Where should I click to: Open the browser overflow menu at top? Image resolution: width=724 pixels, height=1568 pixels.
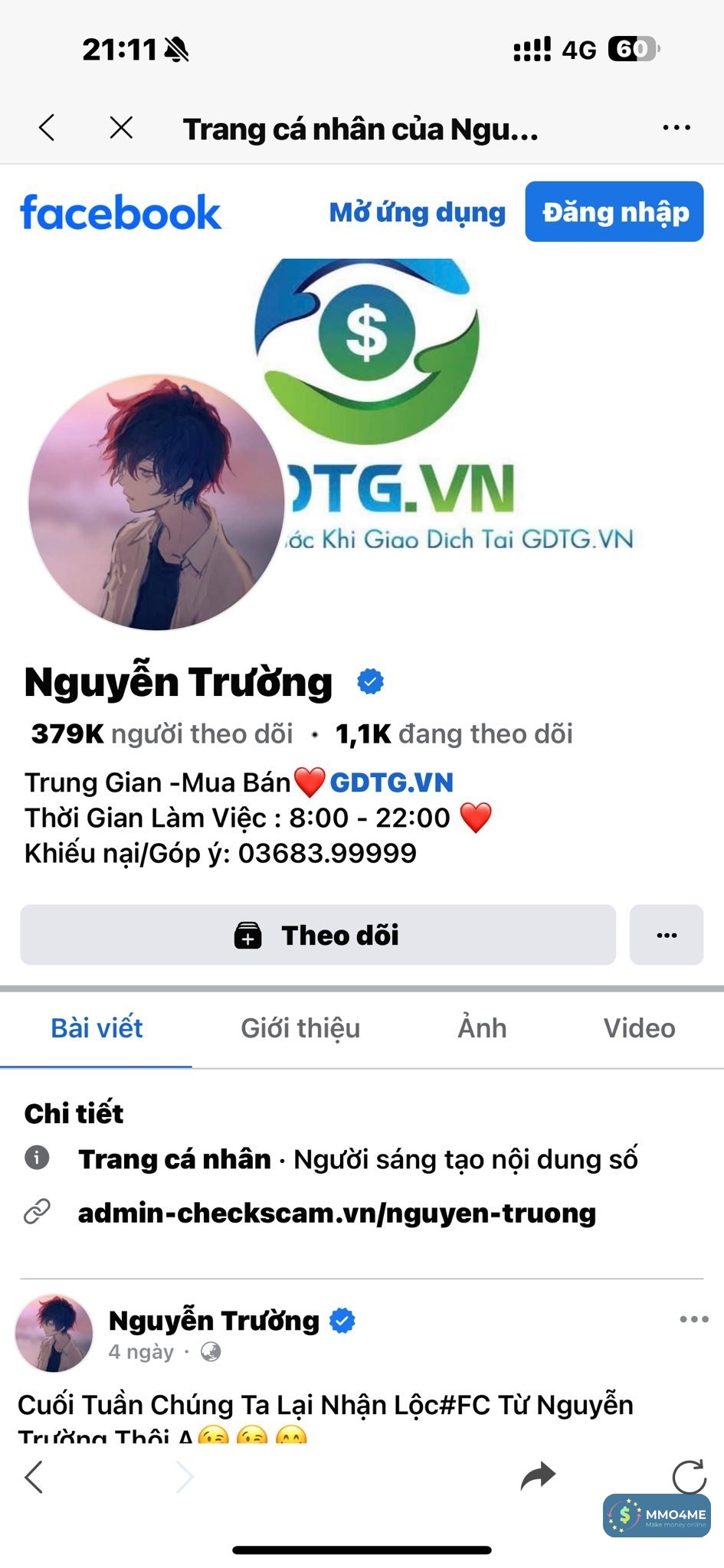pos(676,128)
